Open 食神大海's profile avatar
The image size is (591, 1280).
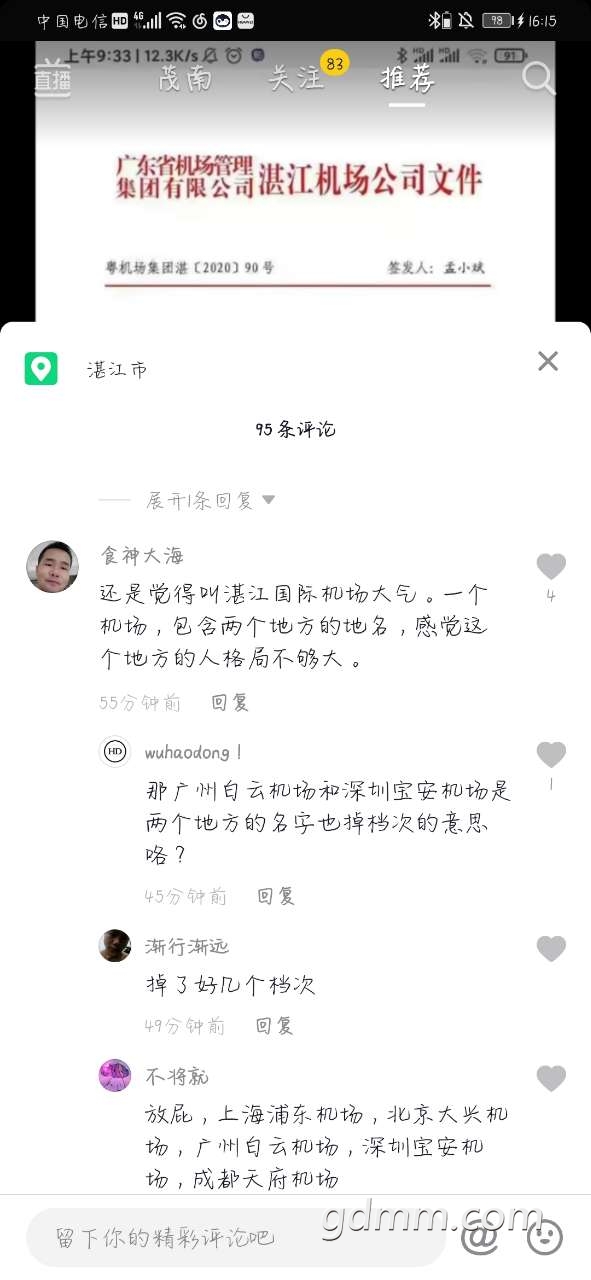(x=52, y=567)
